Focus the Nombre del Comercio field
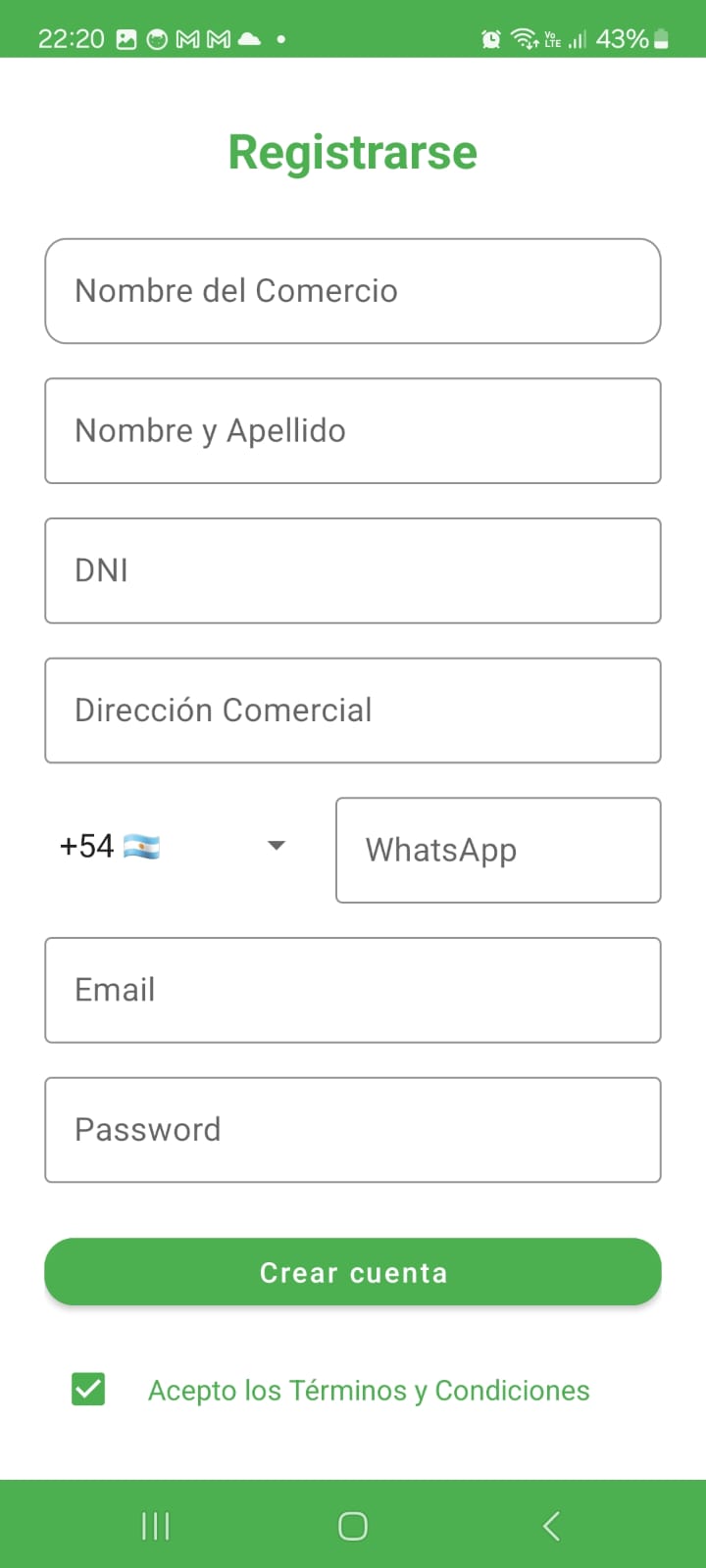Screen dimensions: 706x1568 353,291
